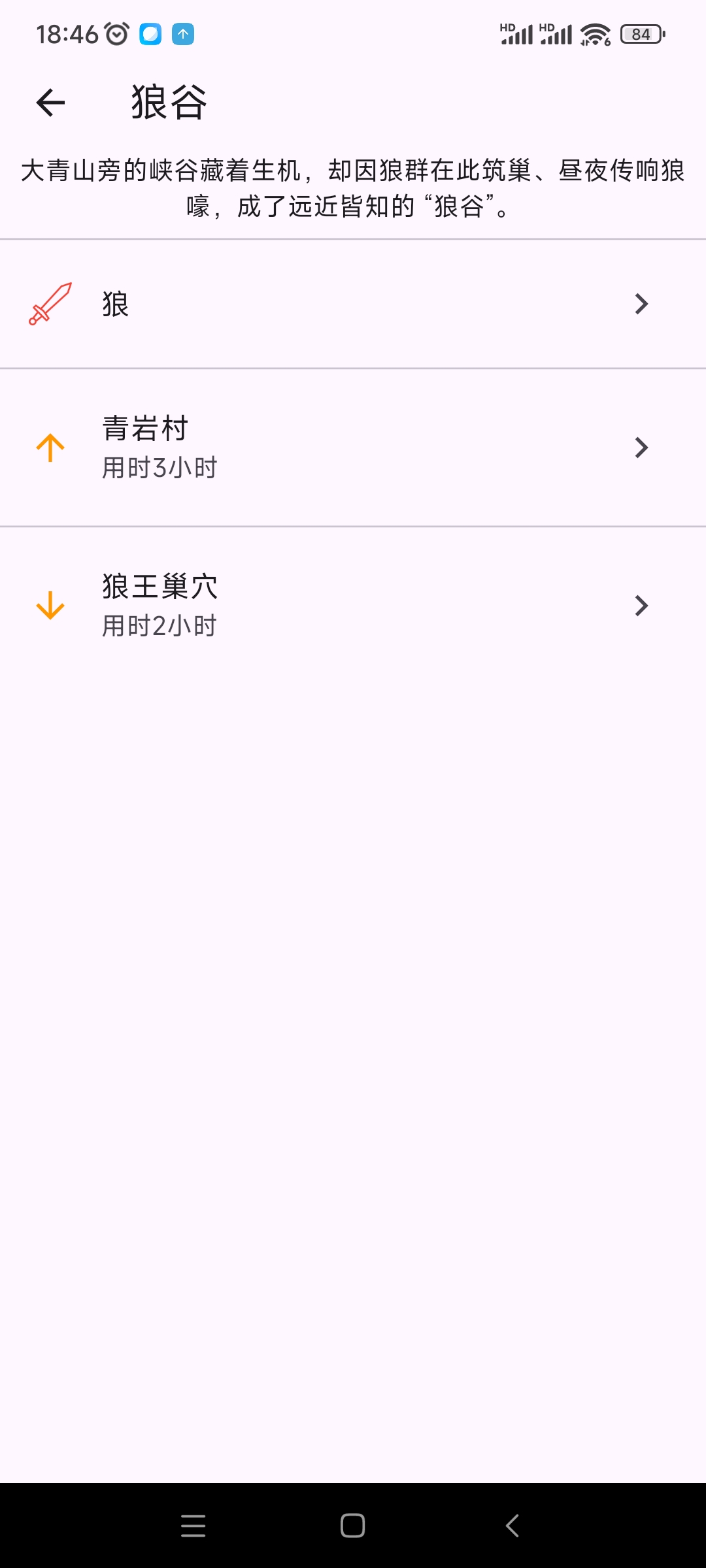Expand the chevron beside 狼王巢穴
This screenshot has width=706, height=1568.
point(641,606)
